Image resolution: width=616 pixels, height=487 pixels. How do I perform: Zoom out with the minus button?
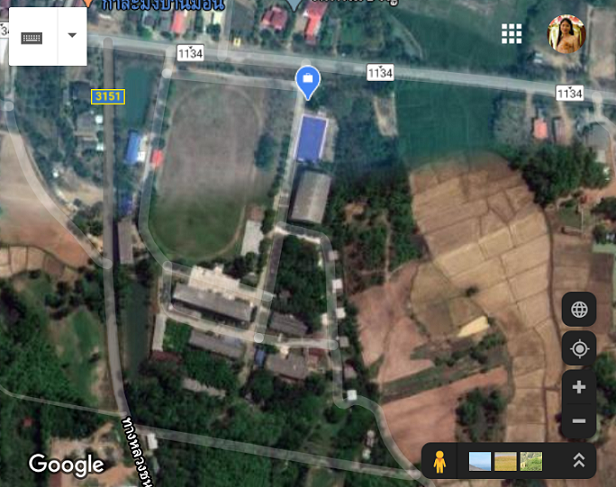tap(579, 421)
